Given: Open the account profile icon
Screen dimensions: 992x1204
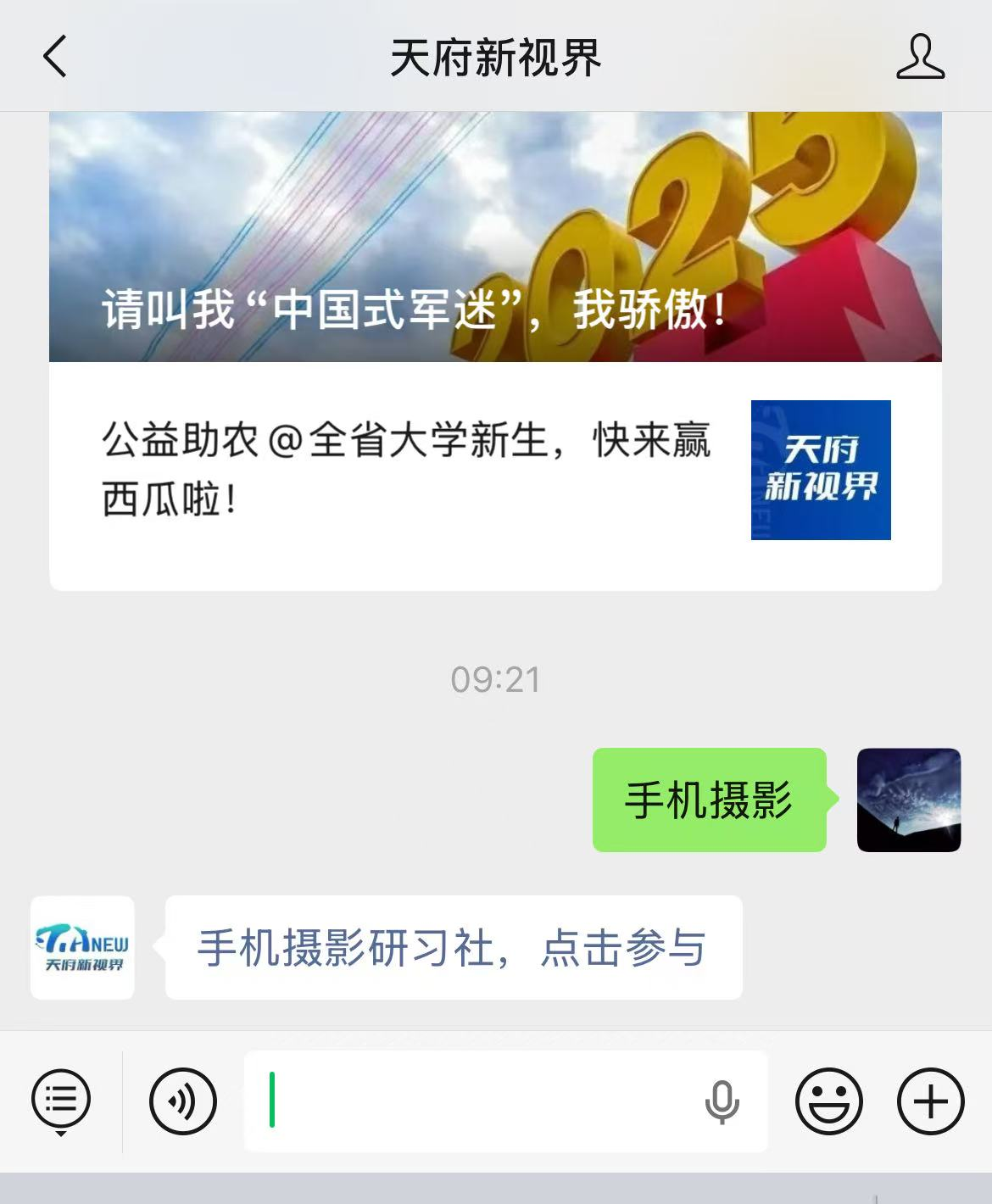Looking at the screenshot, I should [920, 58].
